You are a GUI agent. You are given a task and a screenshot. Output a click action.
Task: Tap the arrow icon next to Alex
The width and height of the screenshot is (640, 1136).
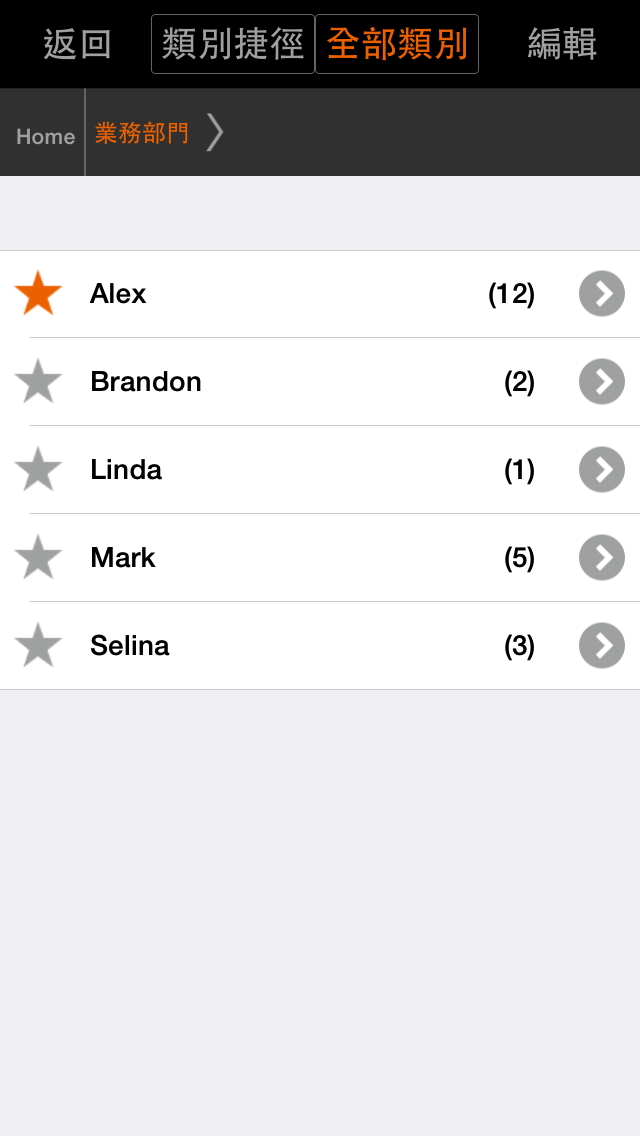(602, 294)
